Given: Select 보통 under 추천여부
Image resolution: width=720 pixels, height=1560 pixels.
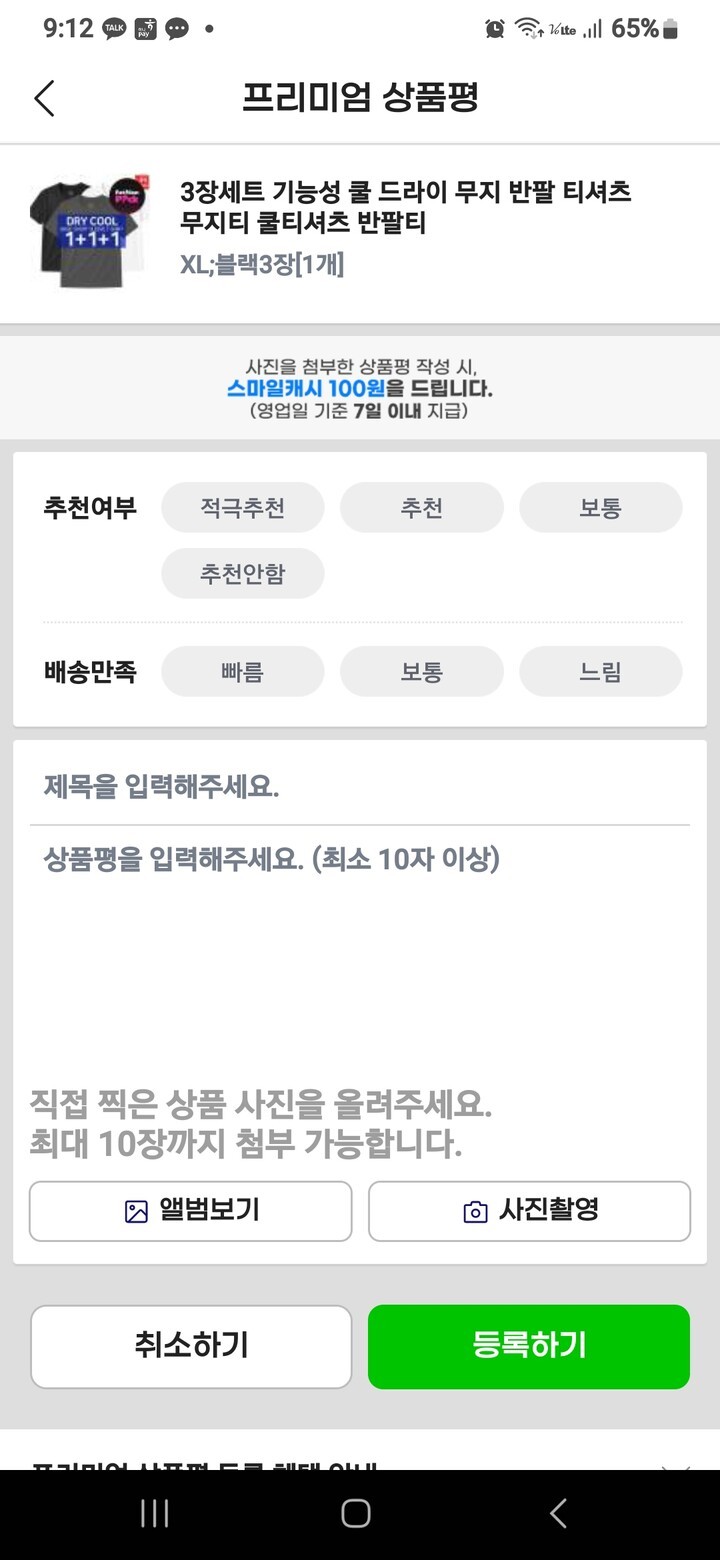Looking at the screenshot, I should click(600, 508).
